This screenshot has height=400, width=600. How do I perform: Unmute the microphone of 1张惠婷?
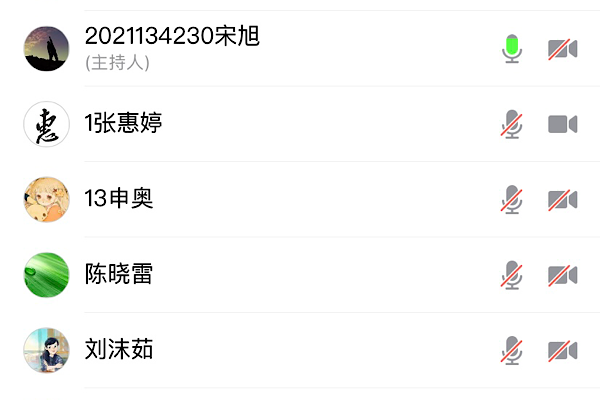click(512, 124)
